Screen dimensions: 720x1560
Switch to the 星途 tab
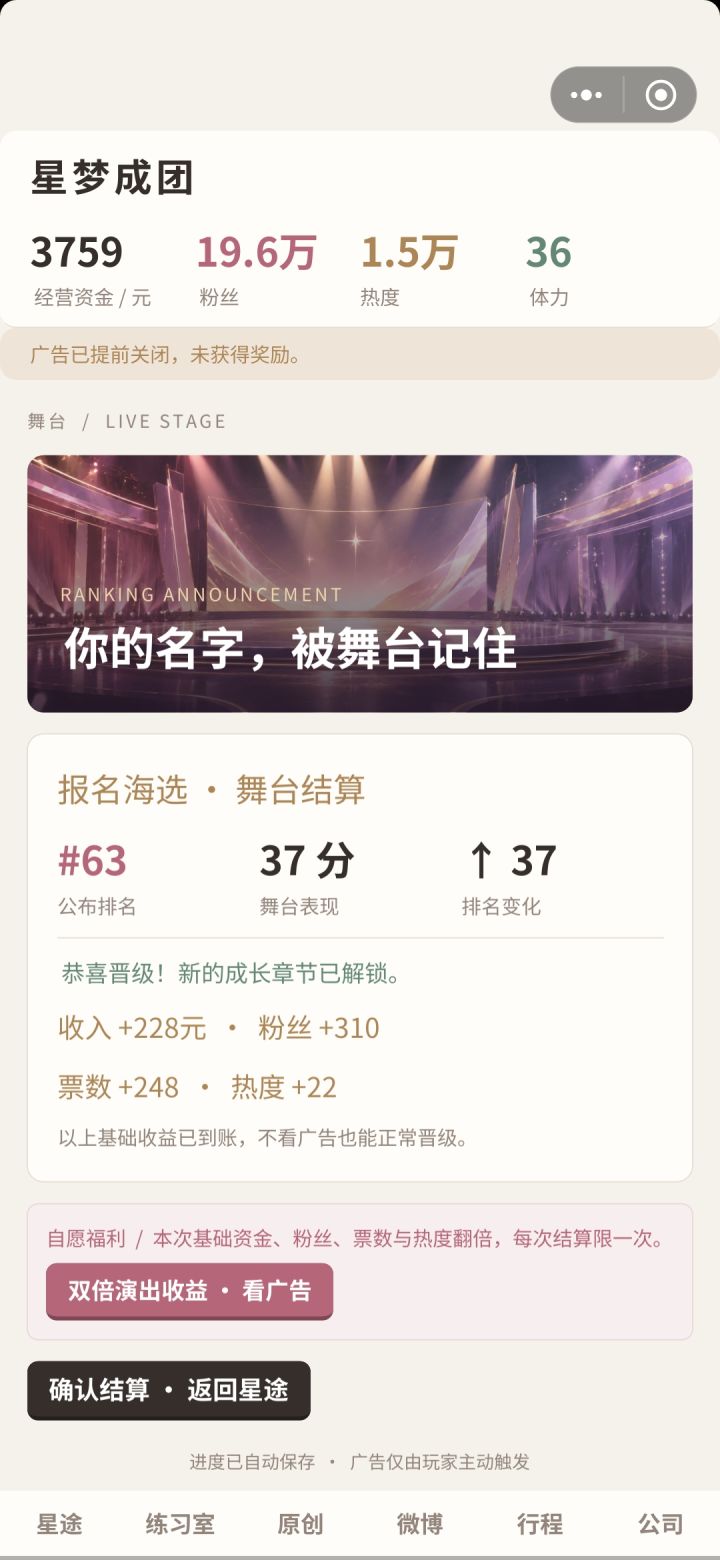coord(60,1524)
